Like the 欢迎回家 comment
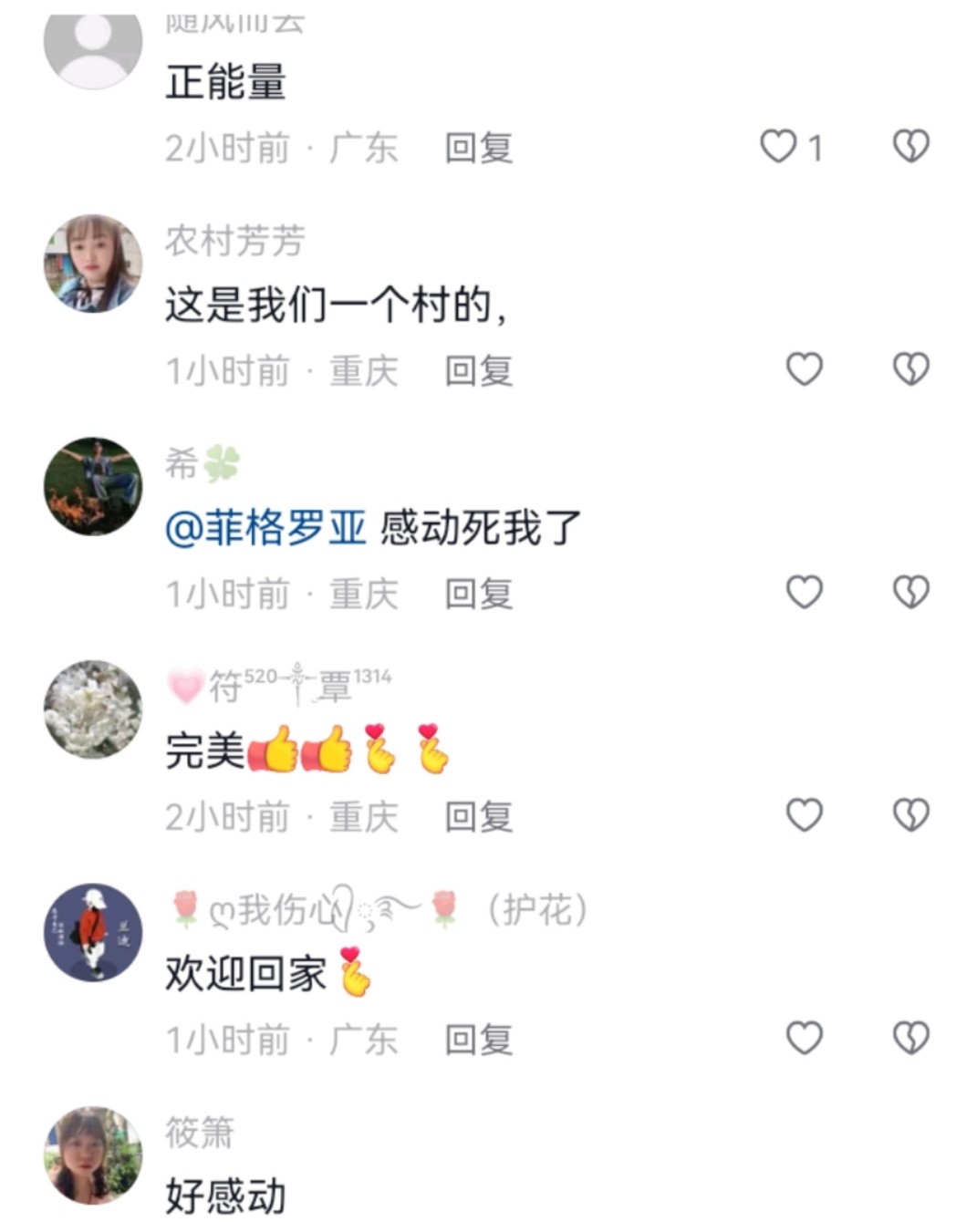Viewport: 956px width, 1232px height. click(804, 1038)
